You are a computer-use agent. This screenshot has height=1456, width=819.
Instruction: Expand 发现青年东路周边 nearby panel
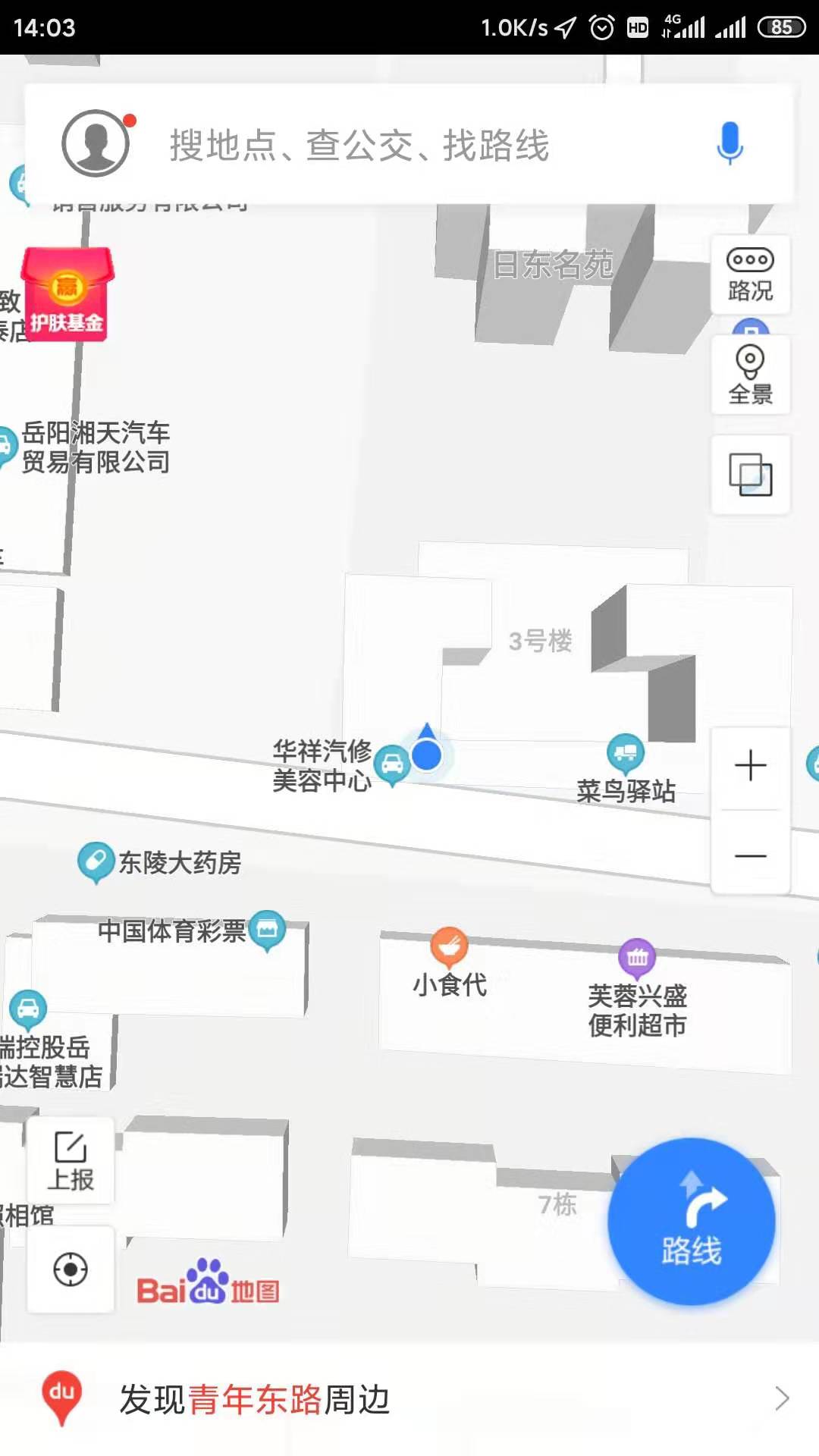pyautogui.click(x=409, y=1399)
